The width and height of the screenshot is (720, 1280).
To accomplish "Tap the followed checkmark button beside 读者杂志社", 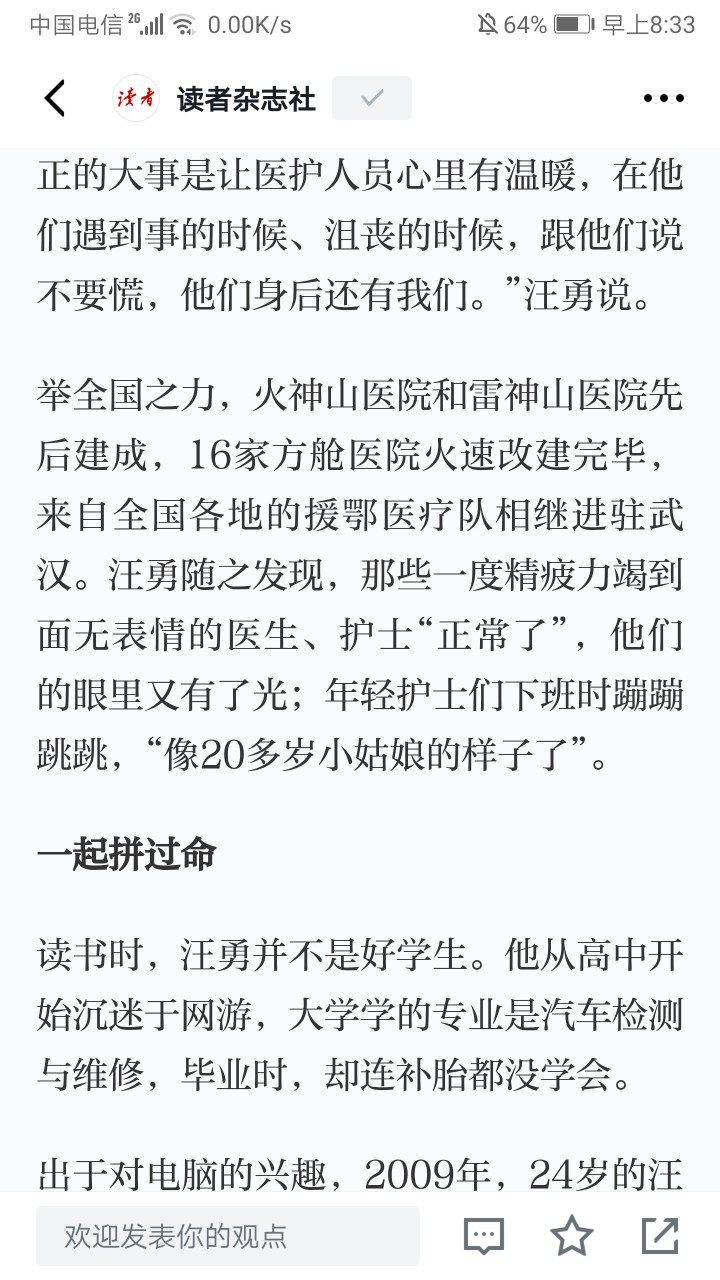I will coord(372,98).
